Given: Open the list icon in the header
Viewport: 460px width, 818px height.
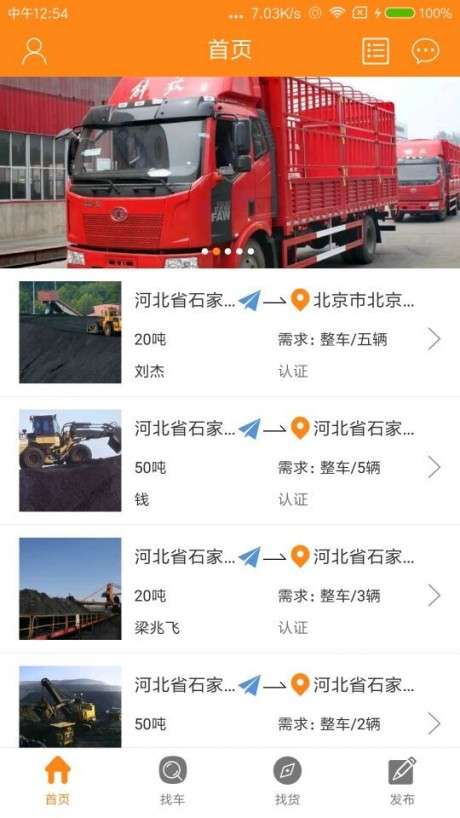Looking at the screenshot, I should 376,51.
